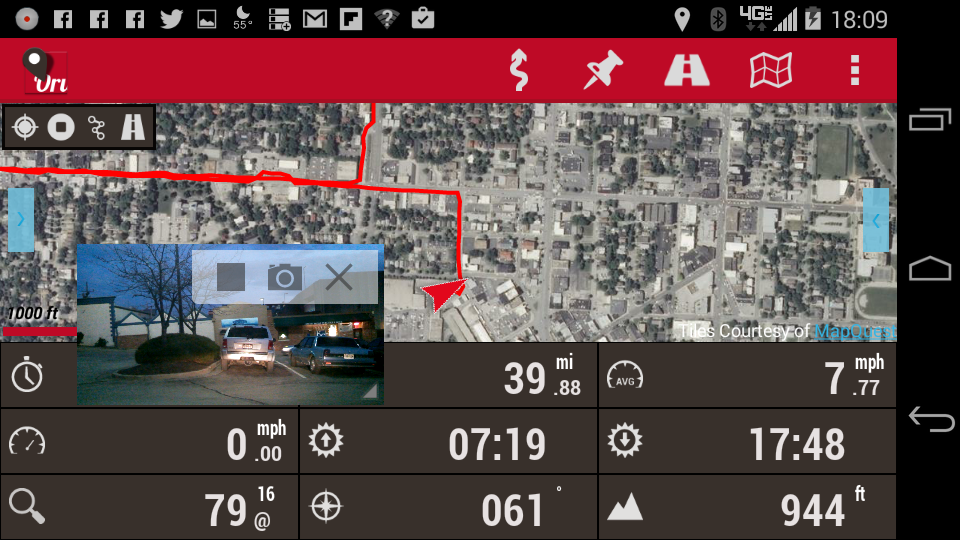
Task: Go back with system back button
Action: 930,420
